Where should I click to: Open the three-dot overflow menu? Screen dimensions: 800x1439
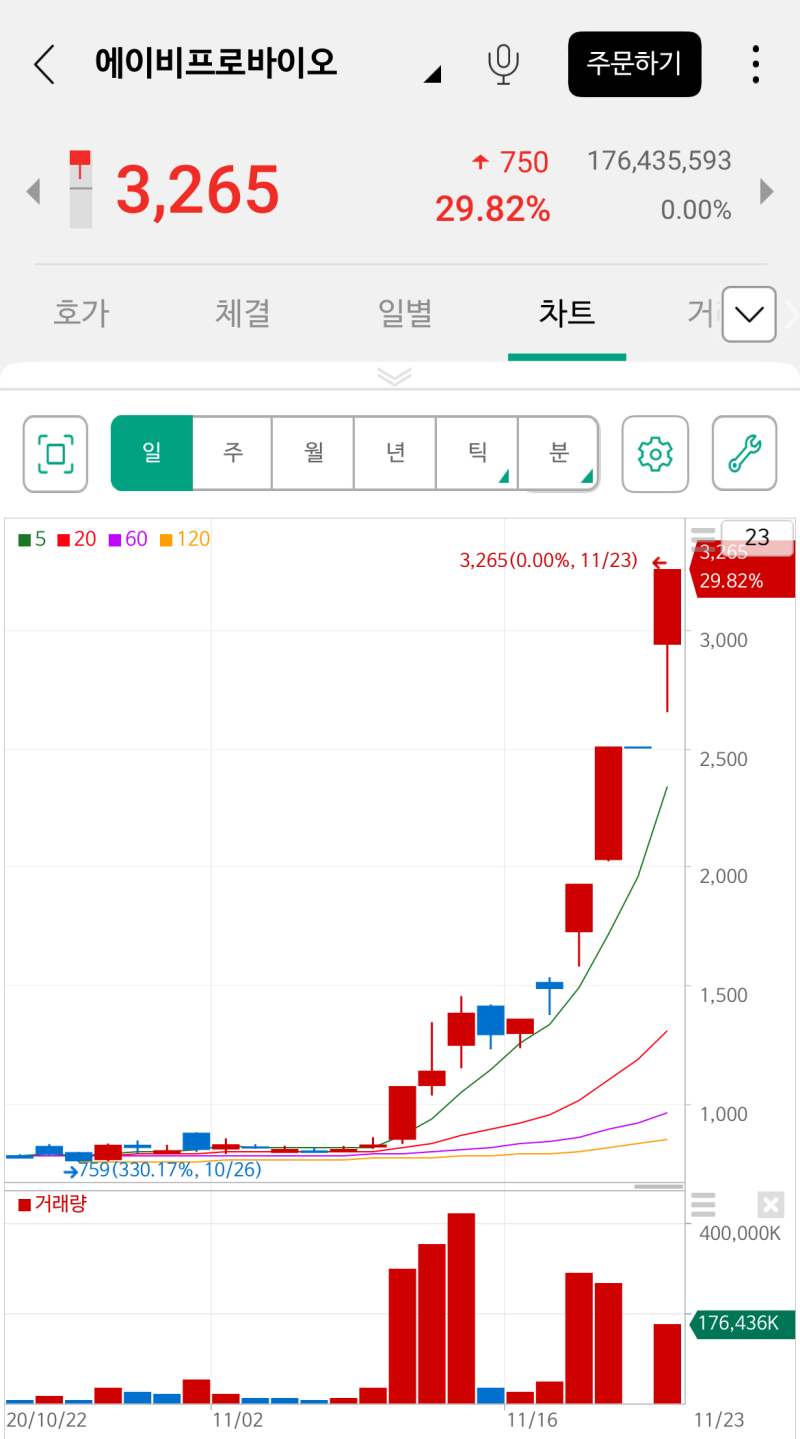756,65
